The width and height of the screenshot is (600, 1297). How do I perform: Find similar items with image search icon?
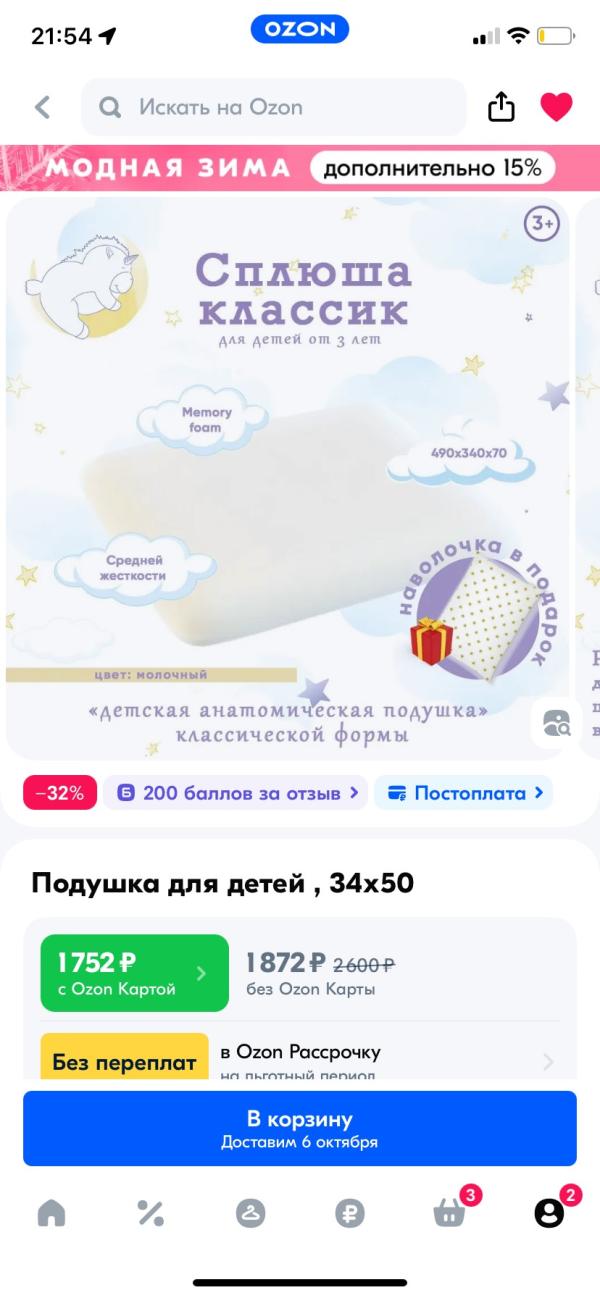point(556,722)
